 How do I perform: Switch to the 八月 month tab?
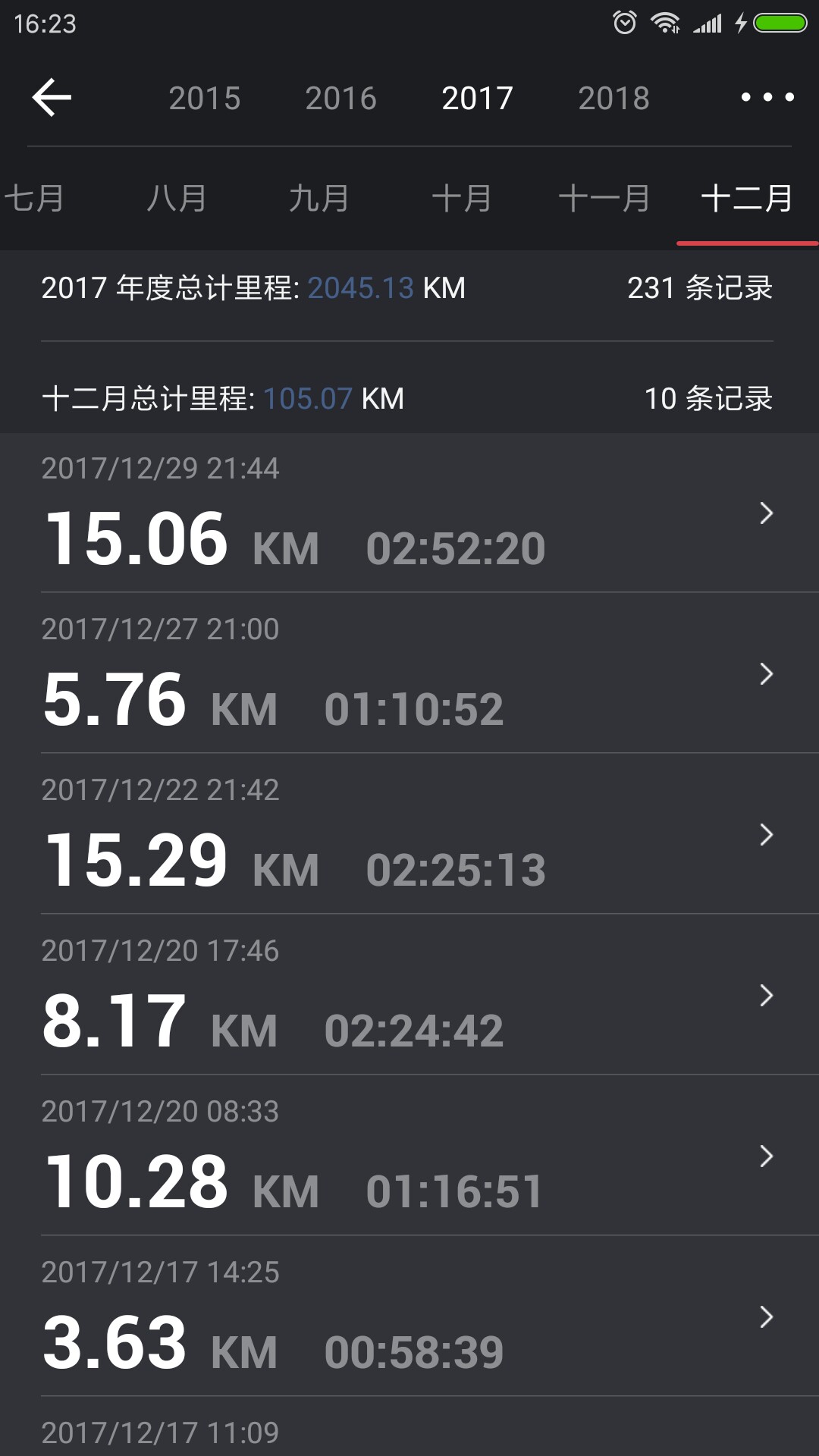coord(177,199)
